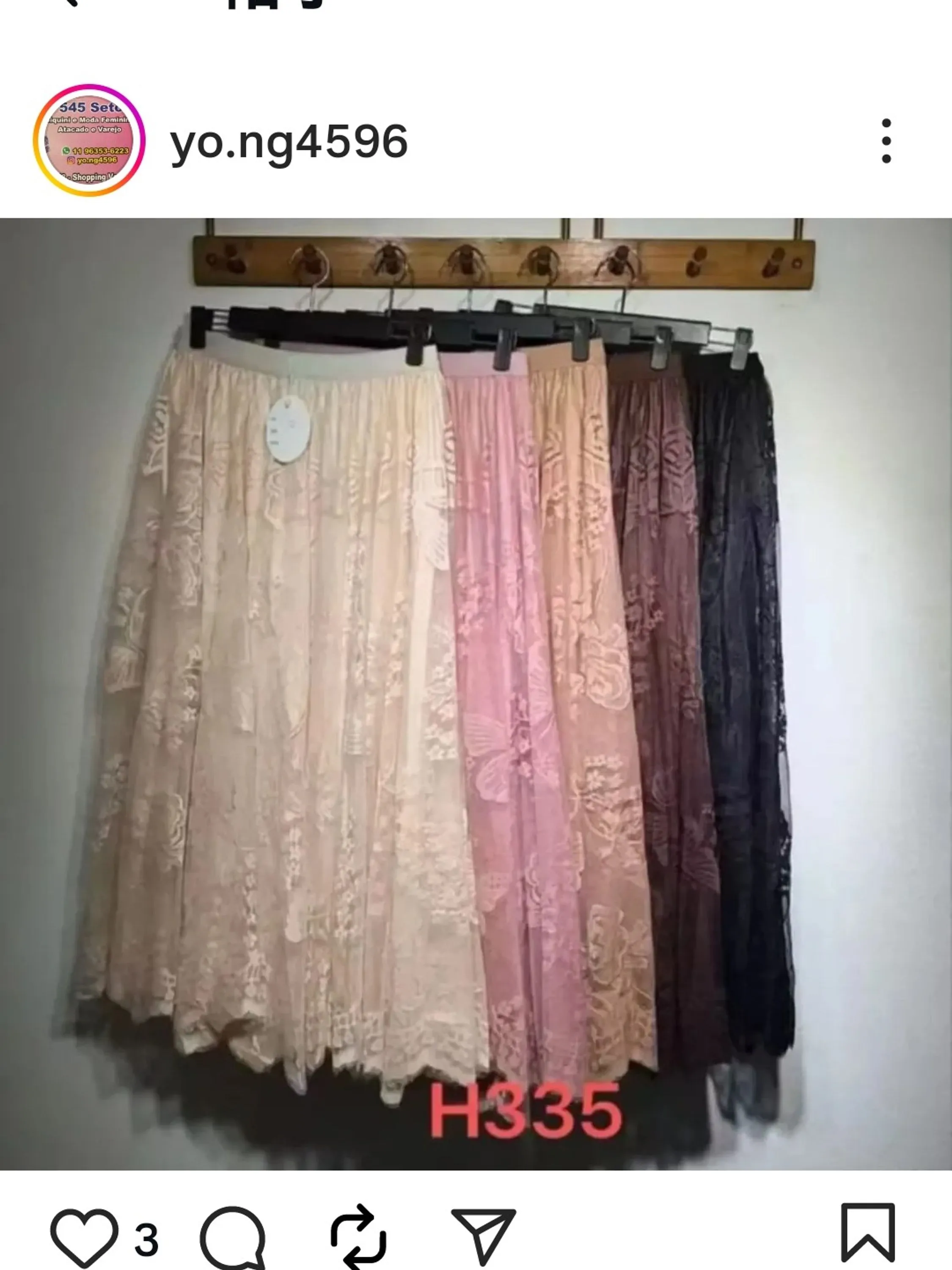Screen dimensions: 952x1270
Task: Open the yo.ng4596 username profile
Action: click(x=289, y=142)
